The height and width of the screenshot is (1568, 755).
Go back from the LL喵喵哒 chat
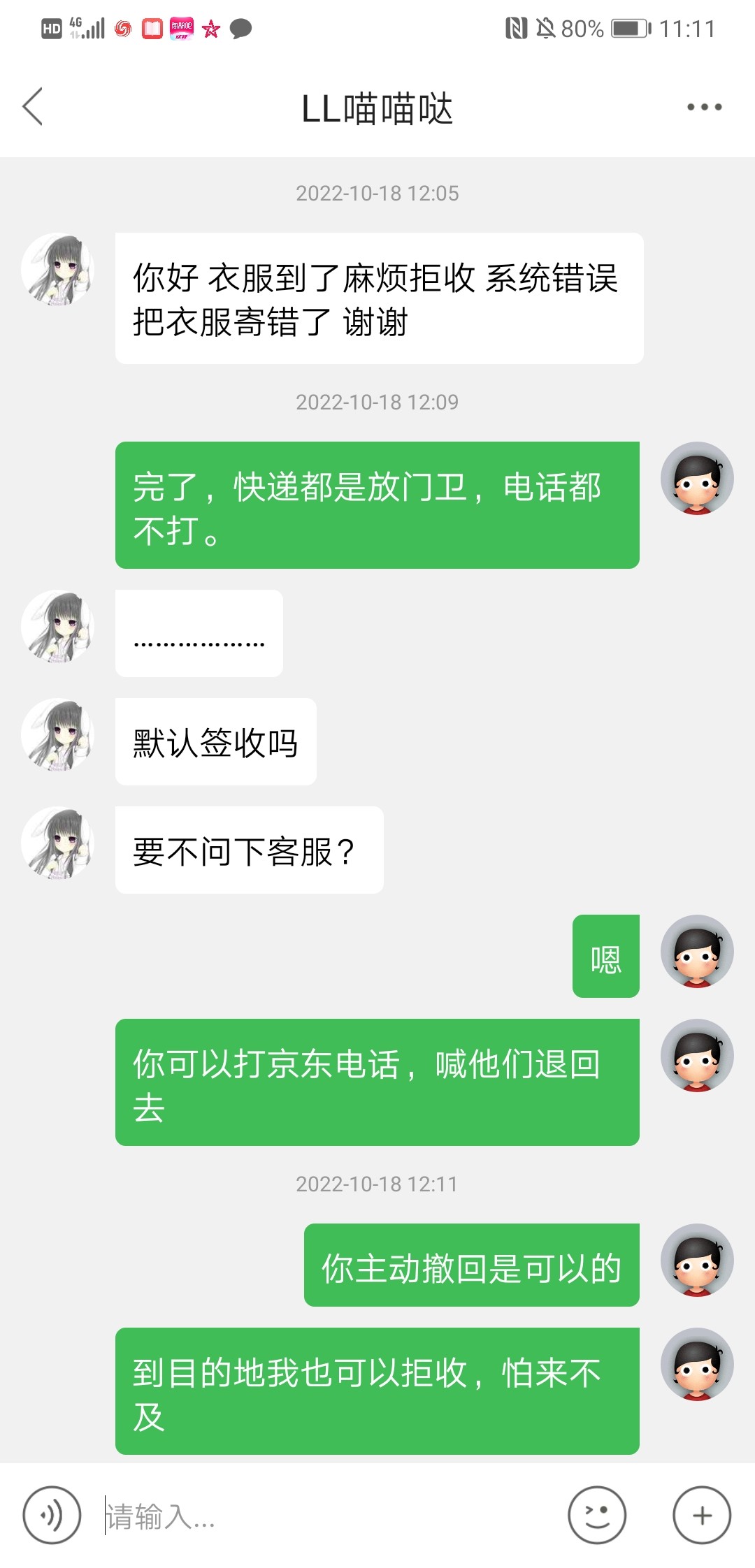point(33,107)
